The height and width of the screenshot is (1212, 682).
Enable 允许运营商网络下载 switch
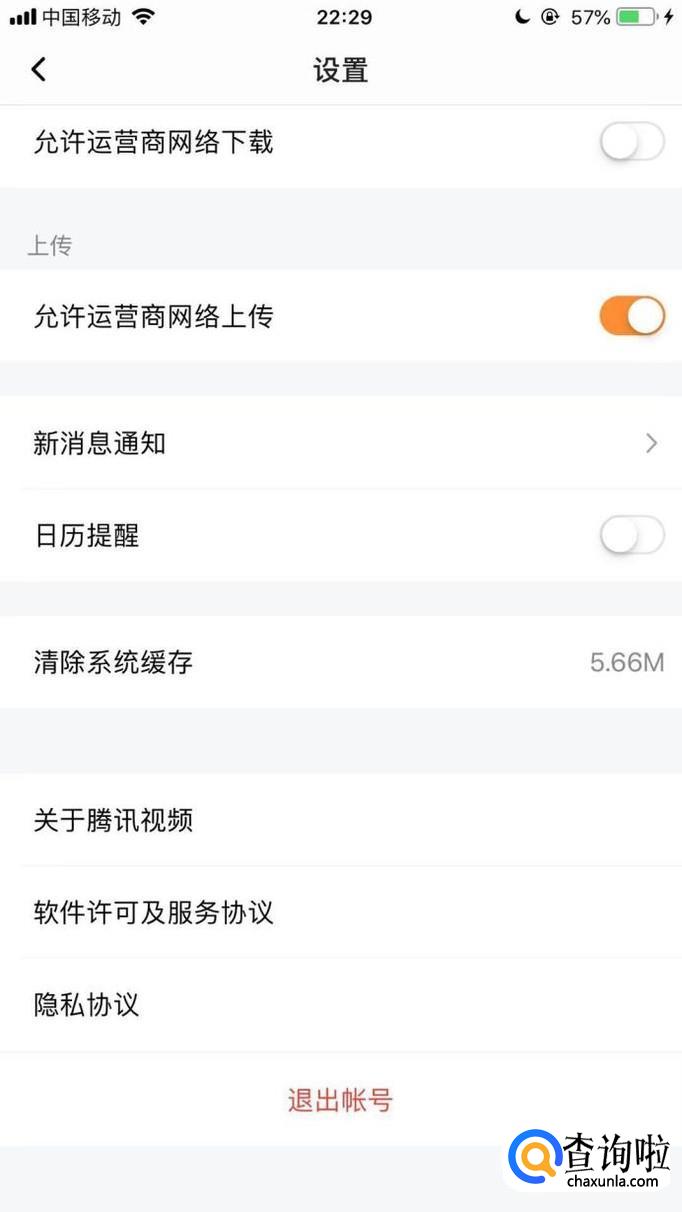tap(631, 142)
